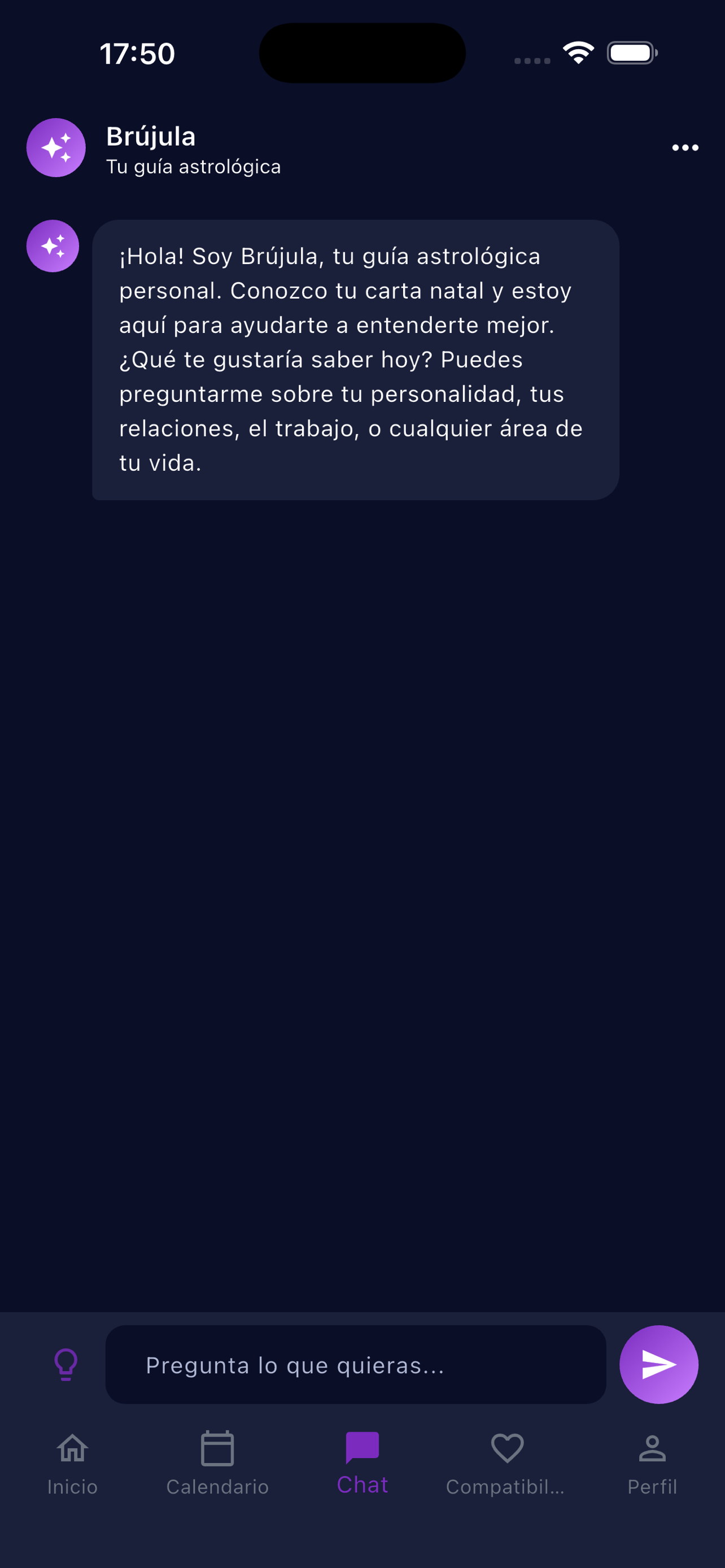Click the sparkle avatar beside the welcome message
725x1568 pixels.
point(54,246)
